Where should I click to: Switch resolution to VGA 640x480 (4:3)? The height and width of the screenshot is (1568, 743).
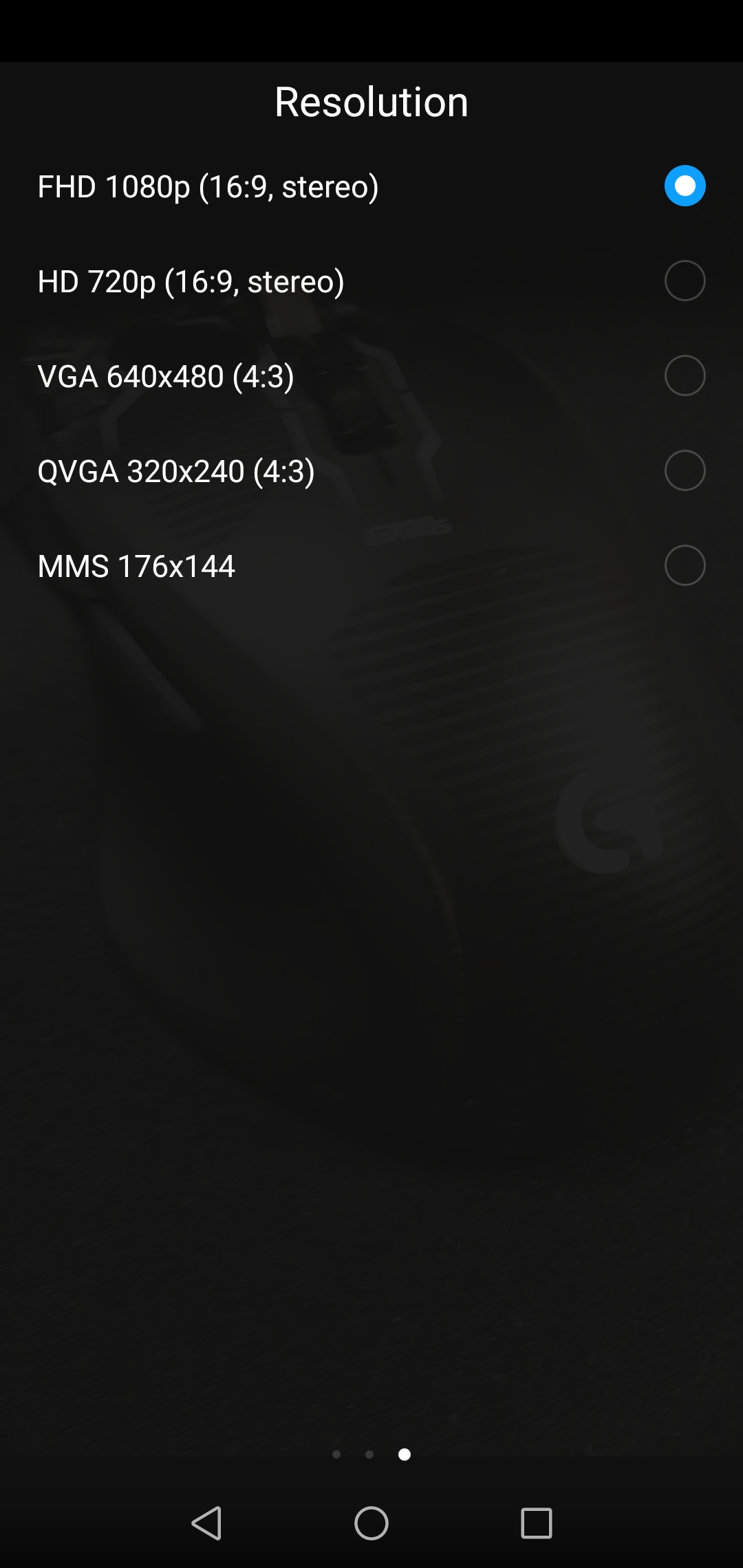click(685, 375)
